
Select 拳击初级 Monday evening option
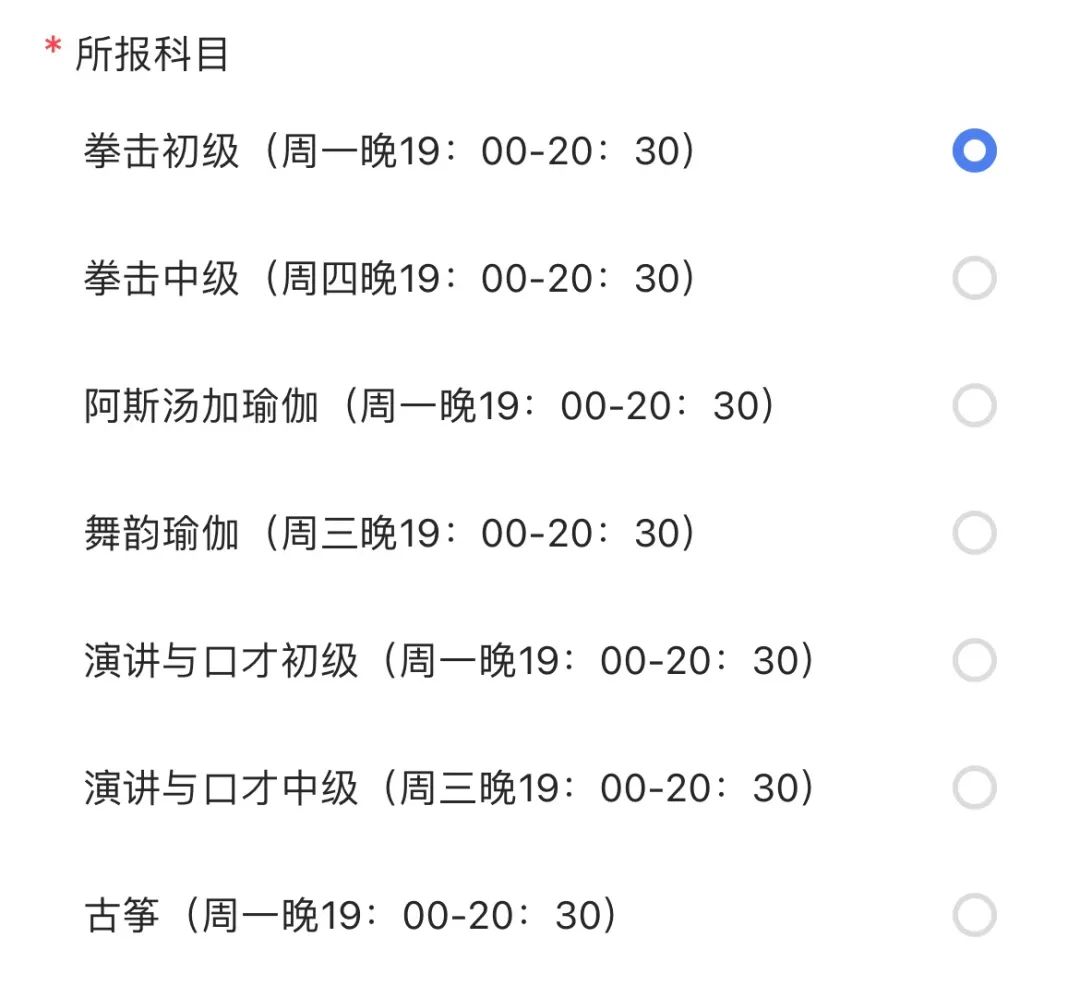(974, 152)
